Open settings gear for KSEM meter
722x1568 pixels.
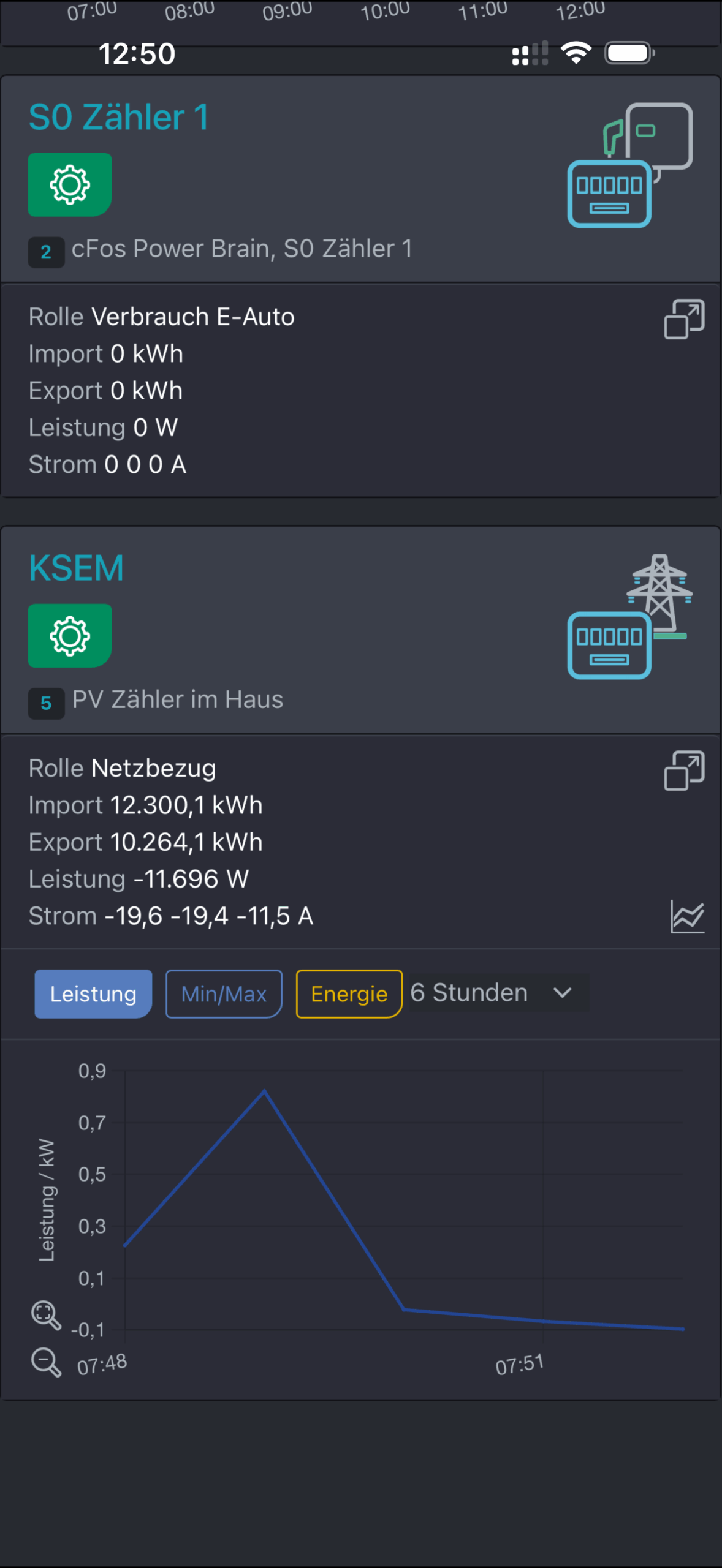[x=70, y=636]
